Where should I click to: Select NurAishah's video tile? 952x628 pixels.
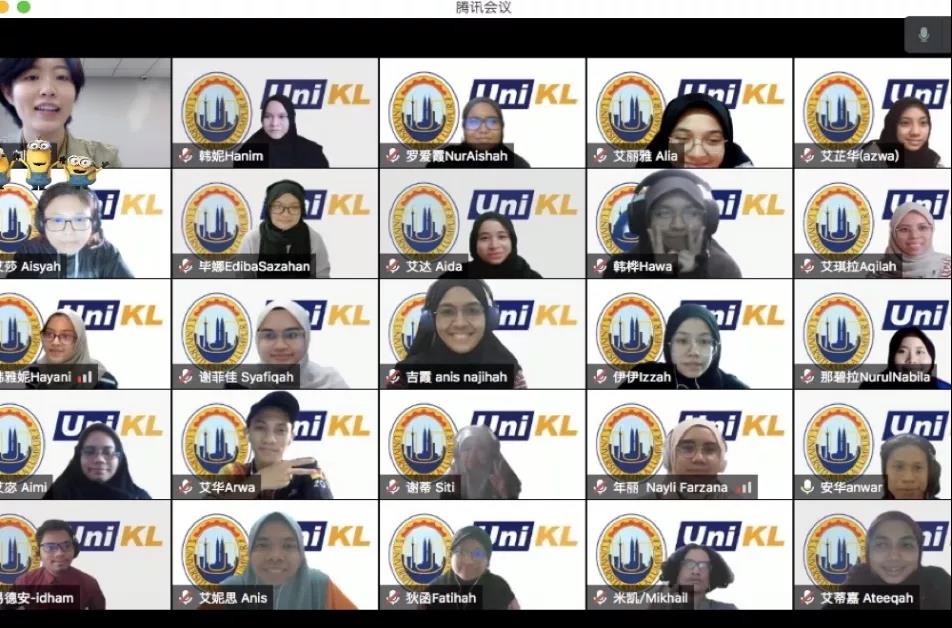point(482,112)
